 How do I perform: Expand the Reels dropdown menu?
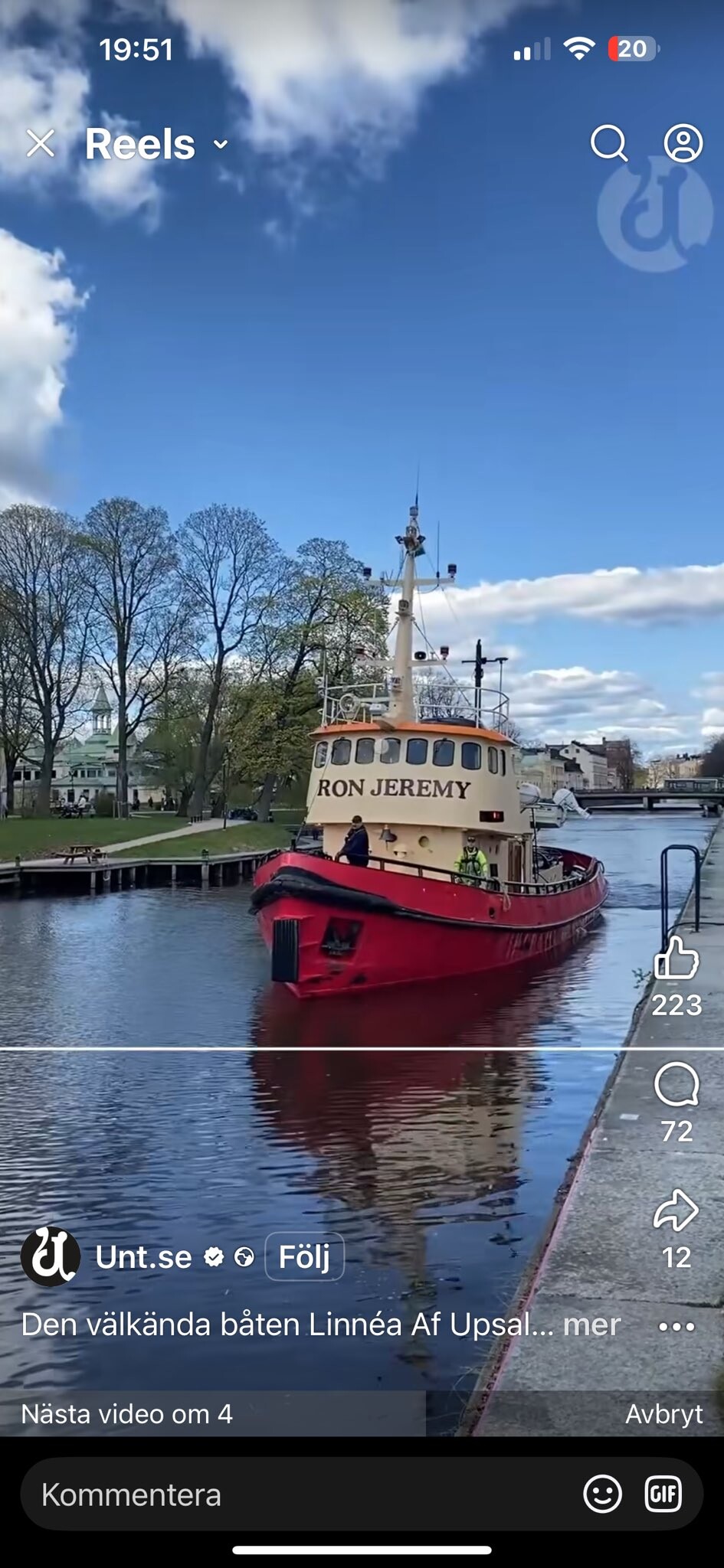(x=220, y=145)
